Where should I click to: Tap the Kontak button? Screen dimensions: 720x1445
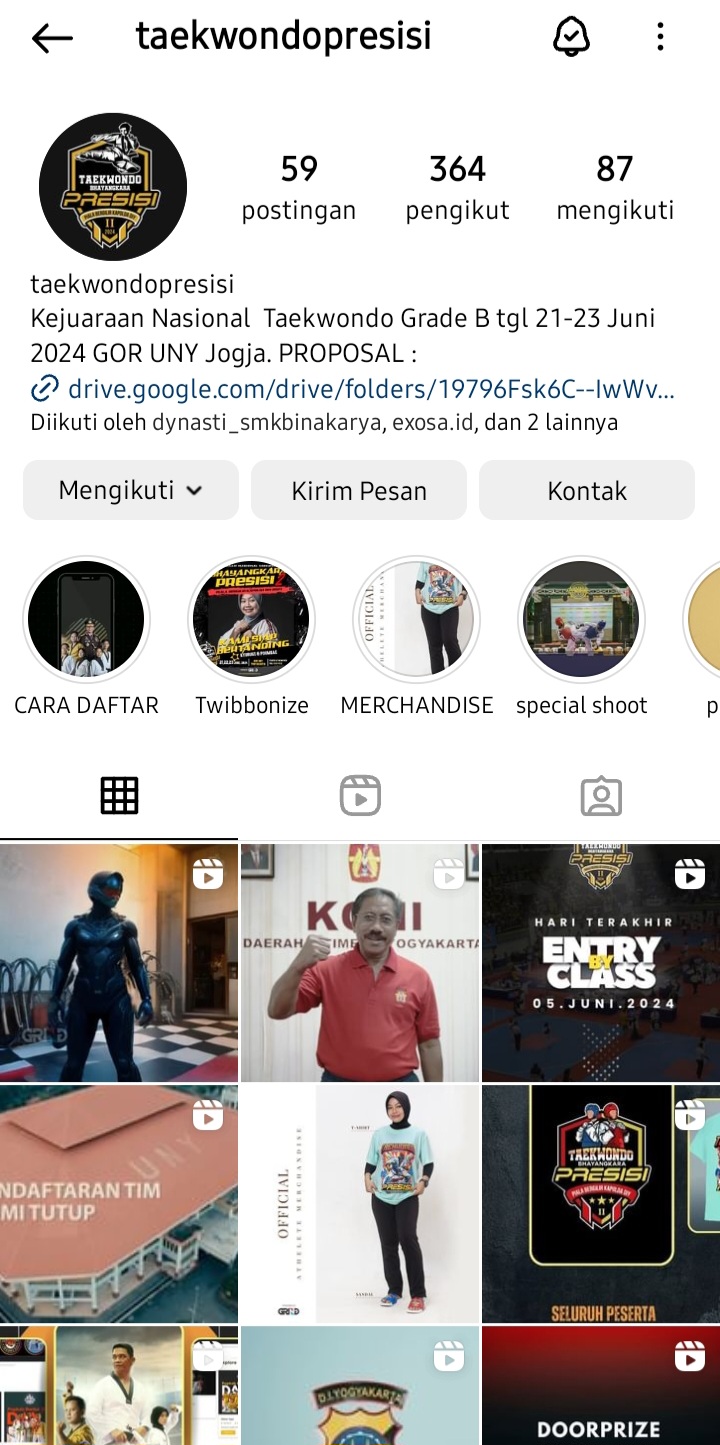pyautogui.click(x=587, y=490)
